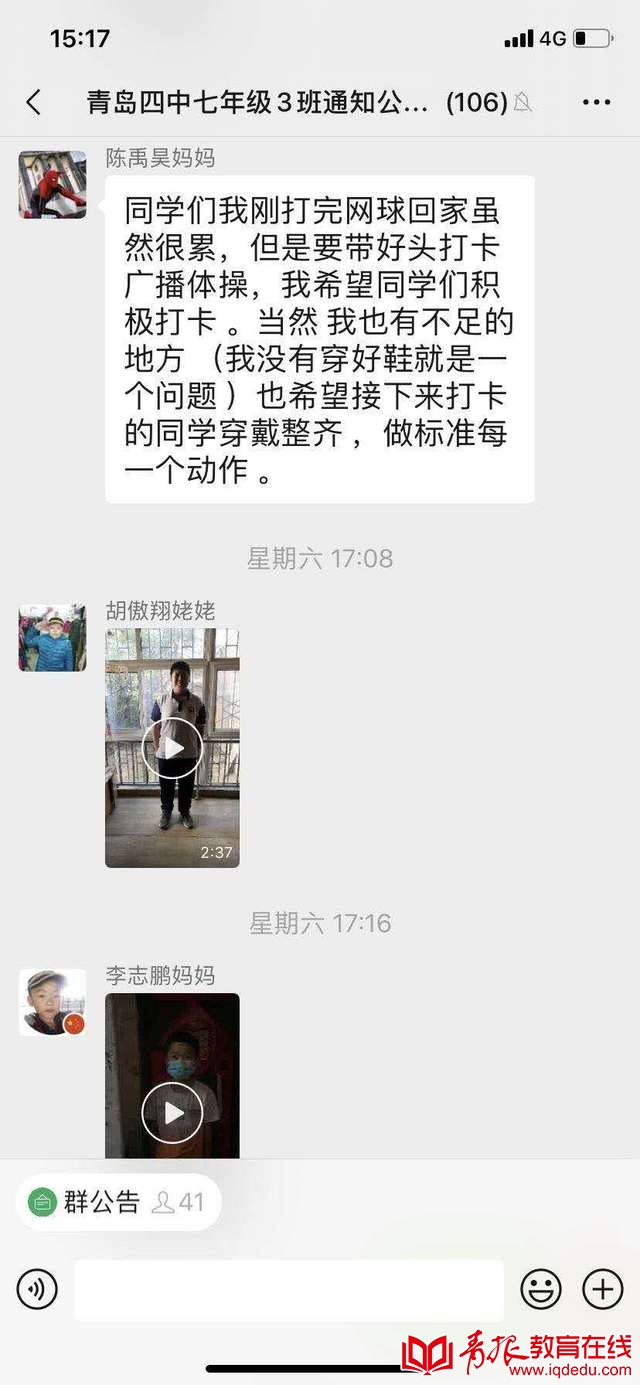Switch to voice message input
The width and height of the screenshot is (640, 1385).
(37, 1290)
